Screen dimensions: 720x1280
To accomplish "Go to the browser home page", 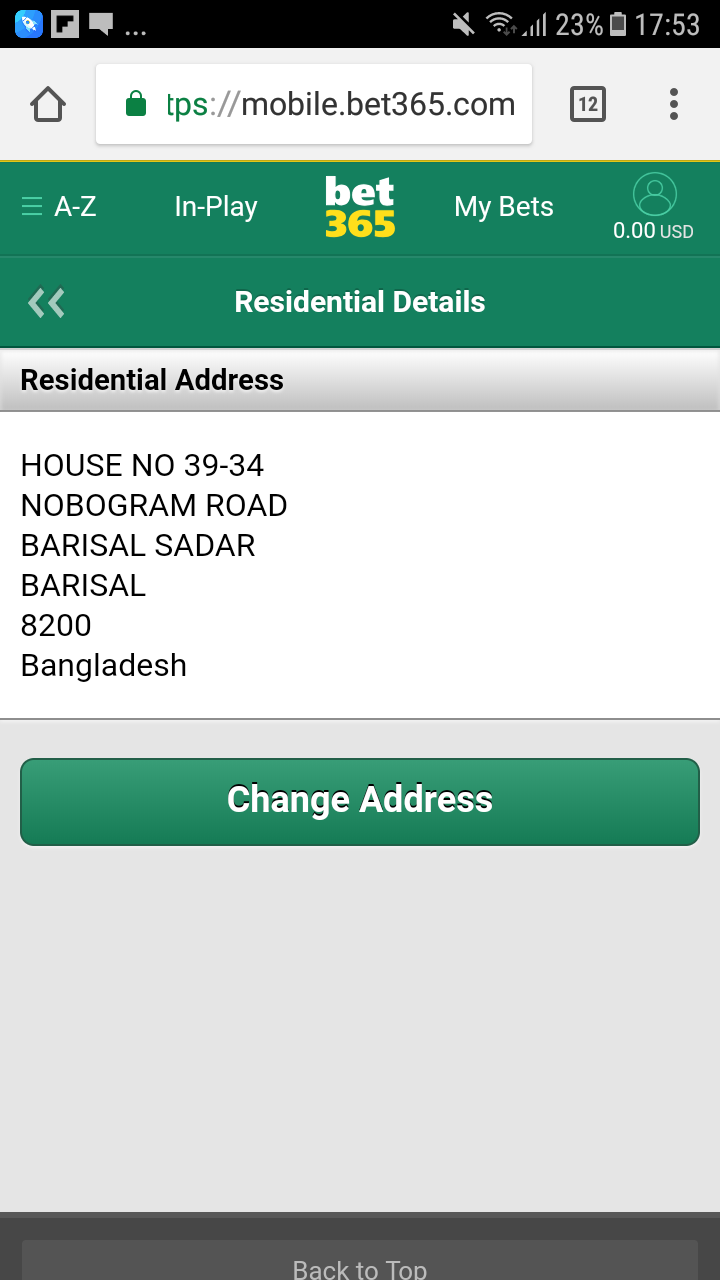I will click(x=48, y=104).
